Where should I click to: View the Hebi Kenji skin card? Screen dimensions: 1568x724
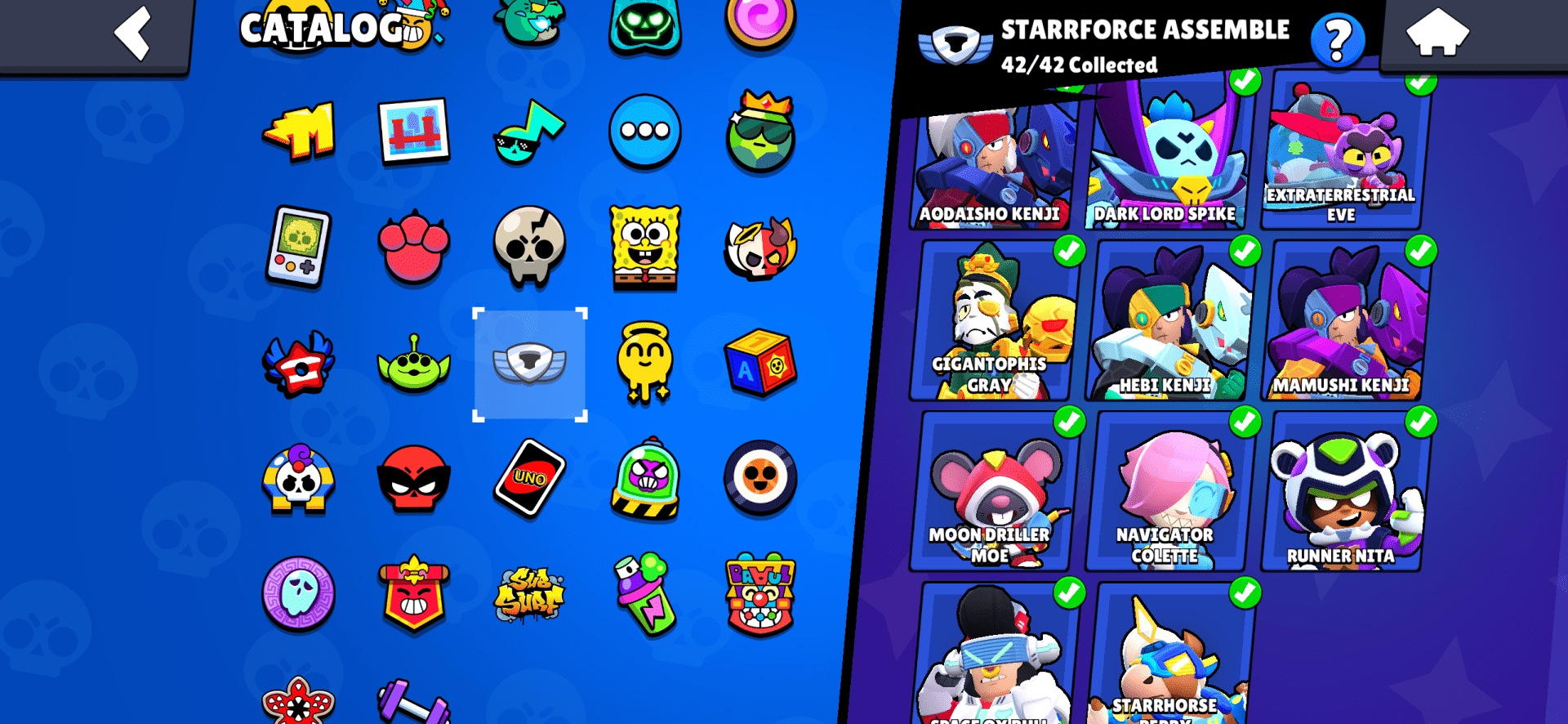tap(1168, 320)
